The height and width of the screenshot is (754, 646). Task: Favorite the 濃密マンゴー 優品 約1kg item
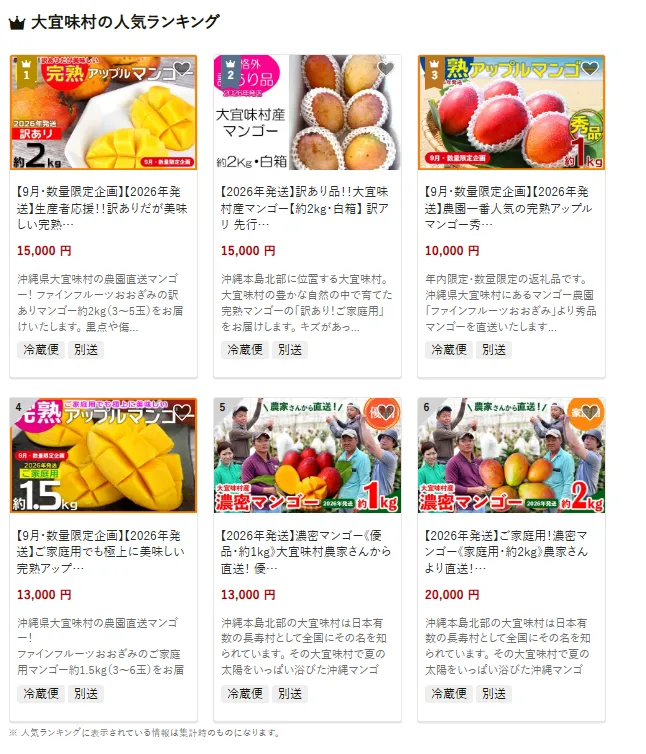click(386, 412)
